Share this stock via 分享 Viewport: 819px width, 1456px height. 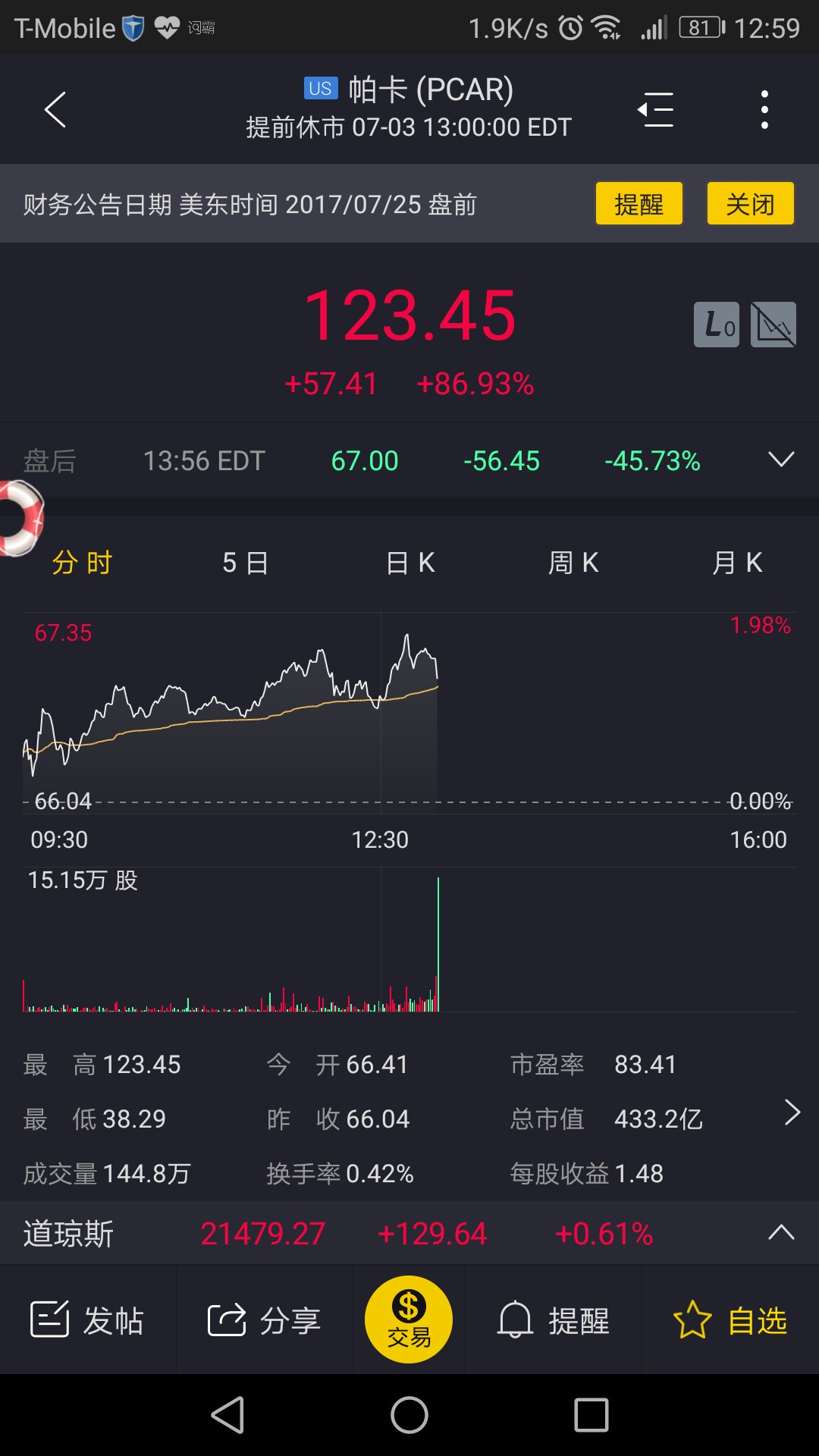264,1320
